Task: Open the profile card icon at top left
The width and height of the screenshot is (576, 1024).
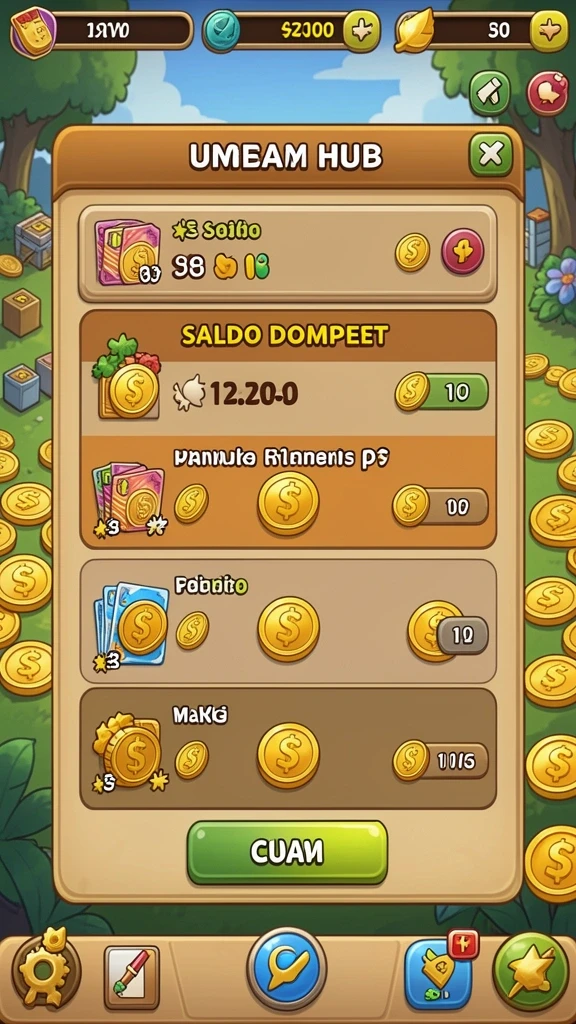Action: click(x=33, y=31)
